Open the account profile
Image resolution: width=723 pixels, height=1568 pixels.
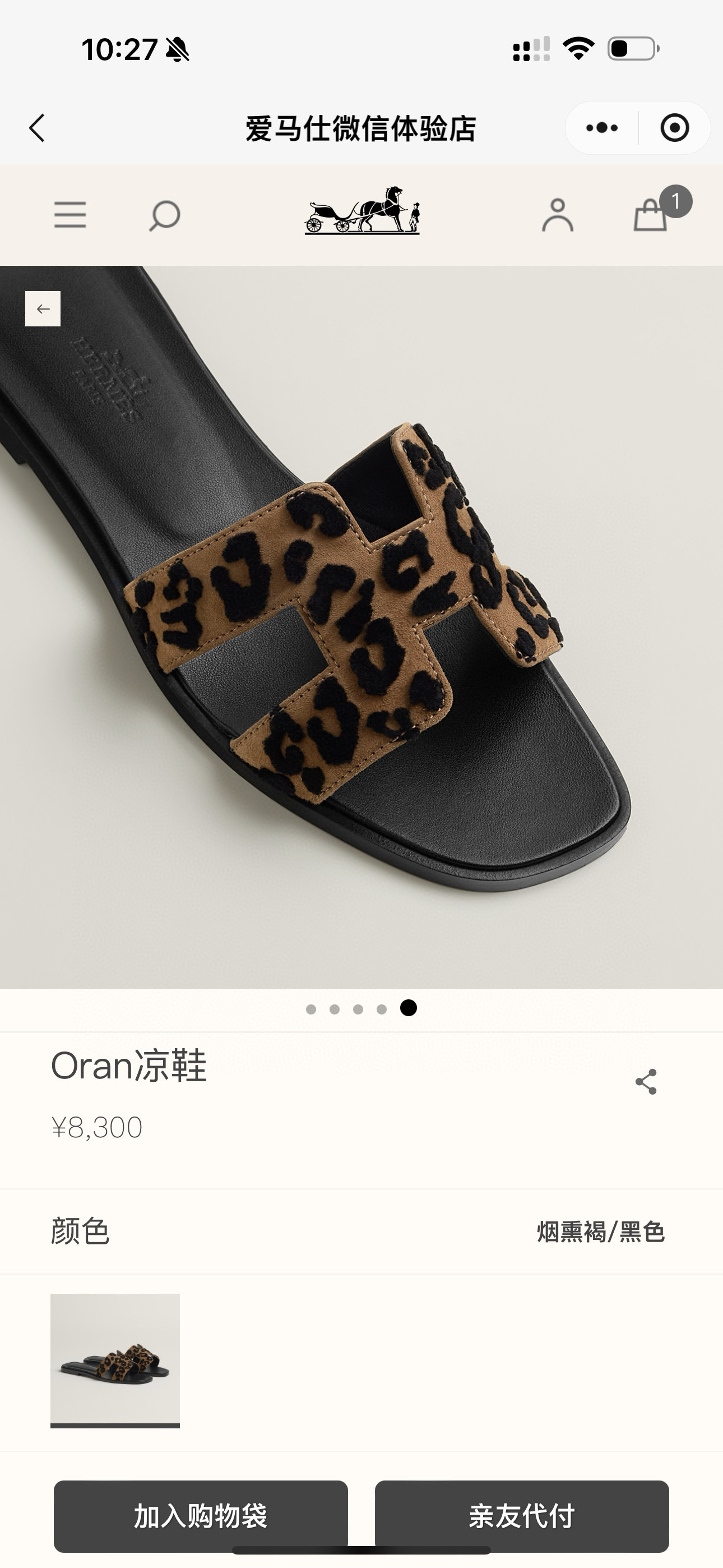click(558, 215)
